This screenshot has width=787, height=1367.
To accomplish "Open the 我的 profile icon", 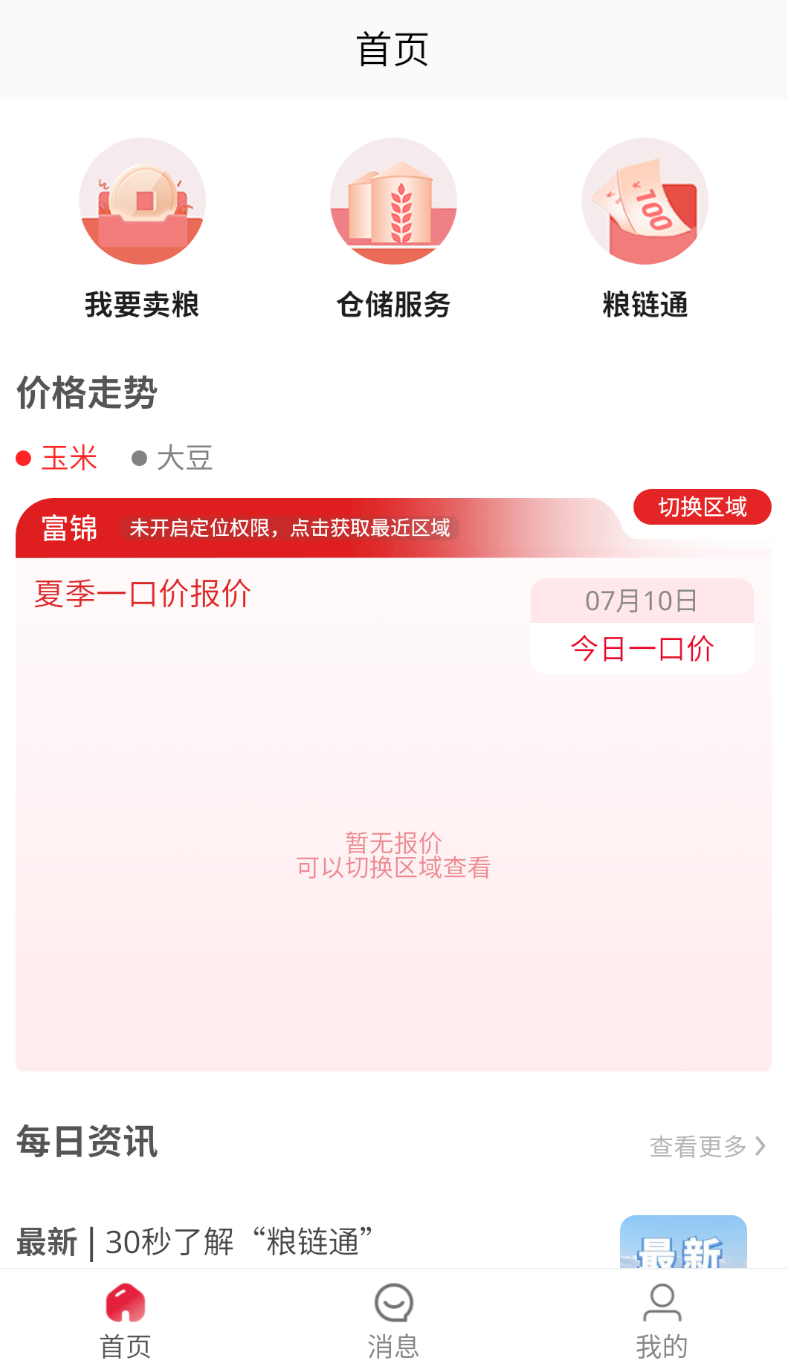I will 660,1303.
